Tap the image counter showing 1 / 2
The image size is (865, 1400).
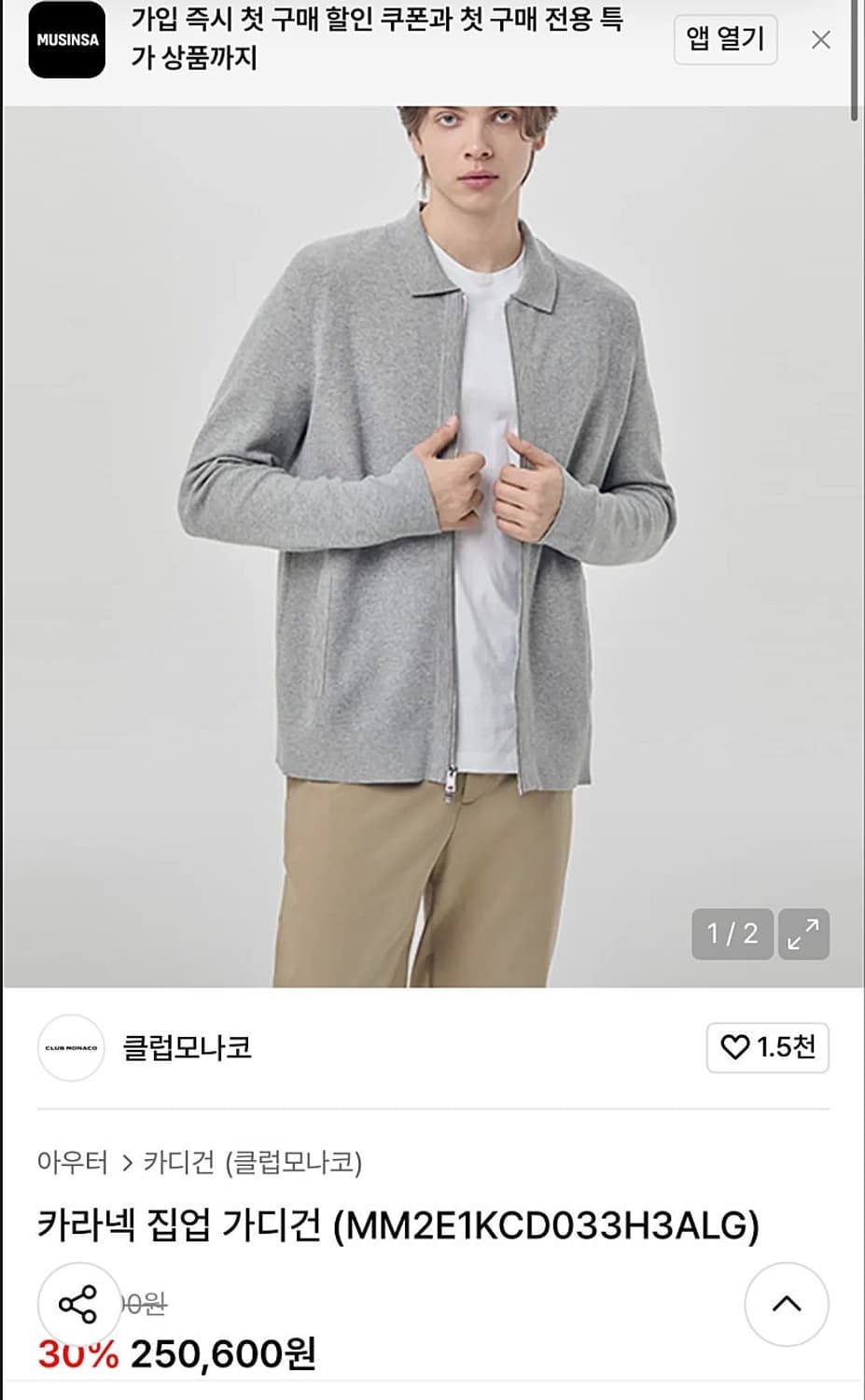[x=732, y=933]
